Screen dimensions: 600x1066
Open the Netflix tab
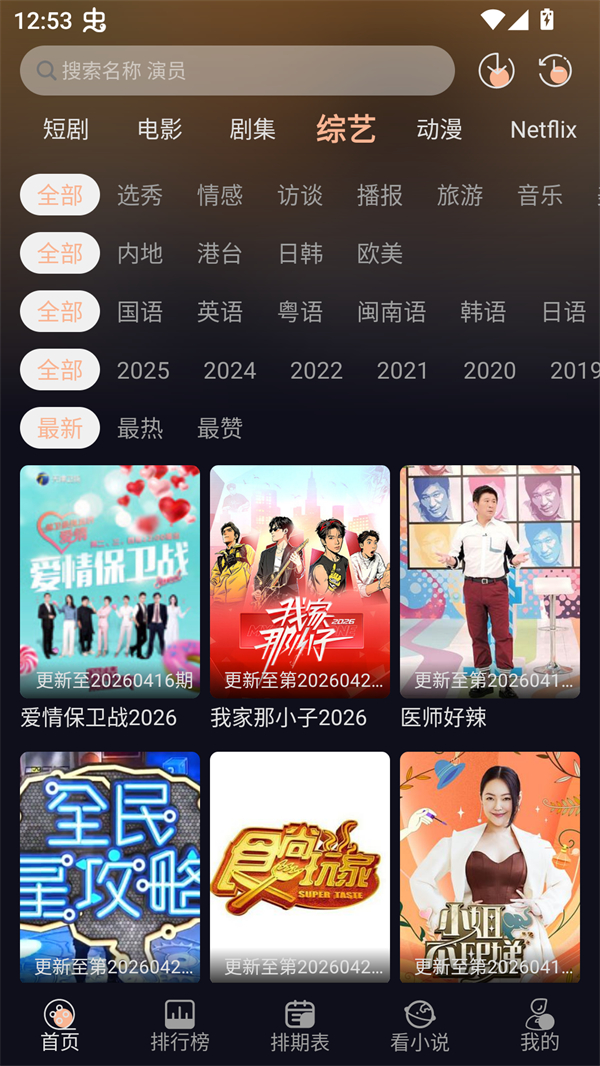pos(543,129)
